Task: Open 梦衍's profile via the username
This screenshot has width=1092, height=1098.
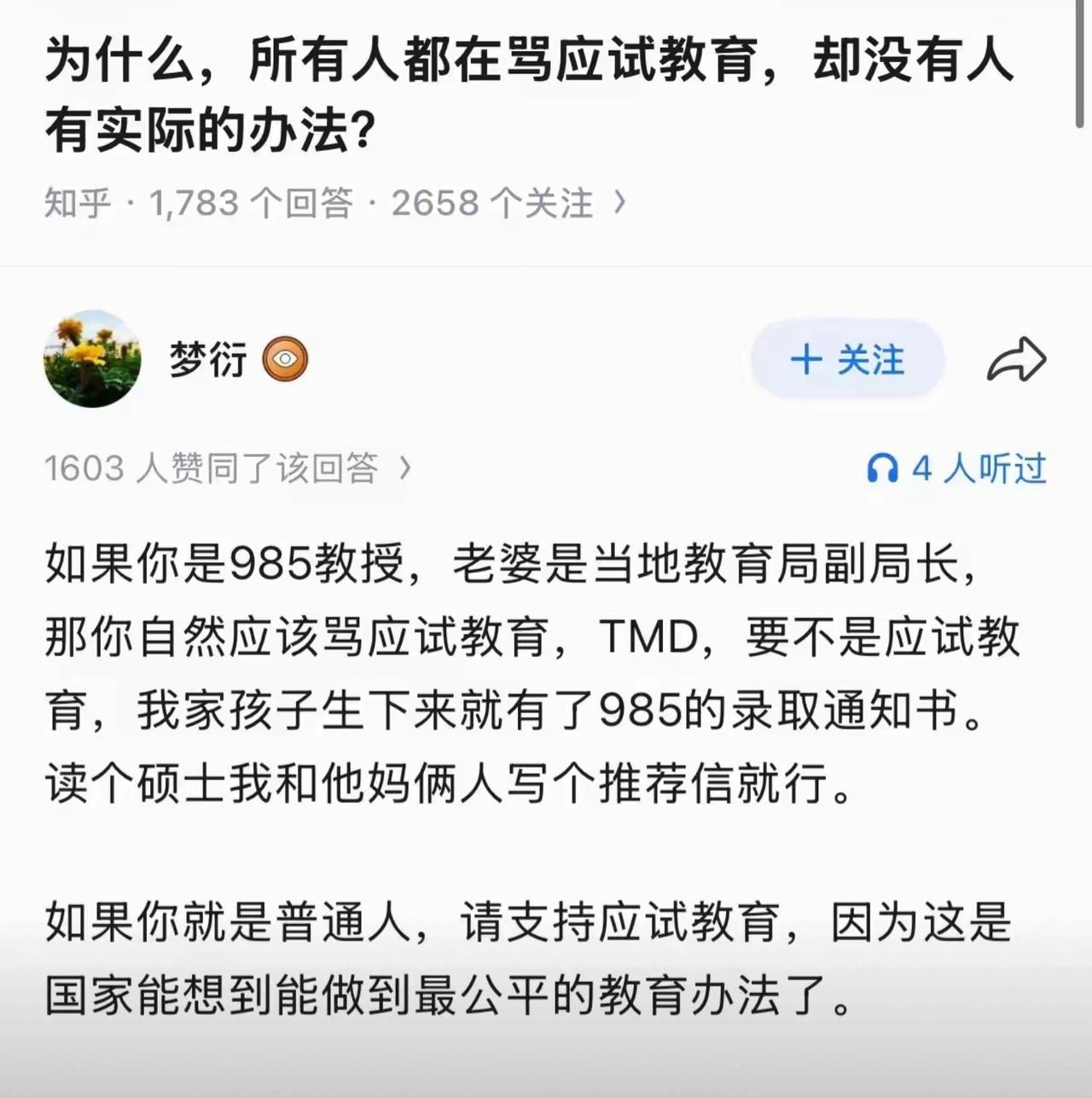Action: tap(207, 360)
